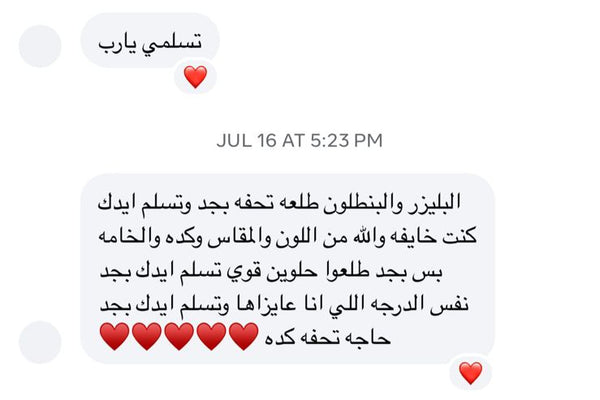Open heart reaction on تسلمي يارب message
Screen dimensions: 600x400
tap(196, 76)
